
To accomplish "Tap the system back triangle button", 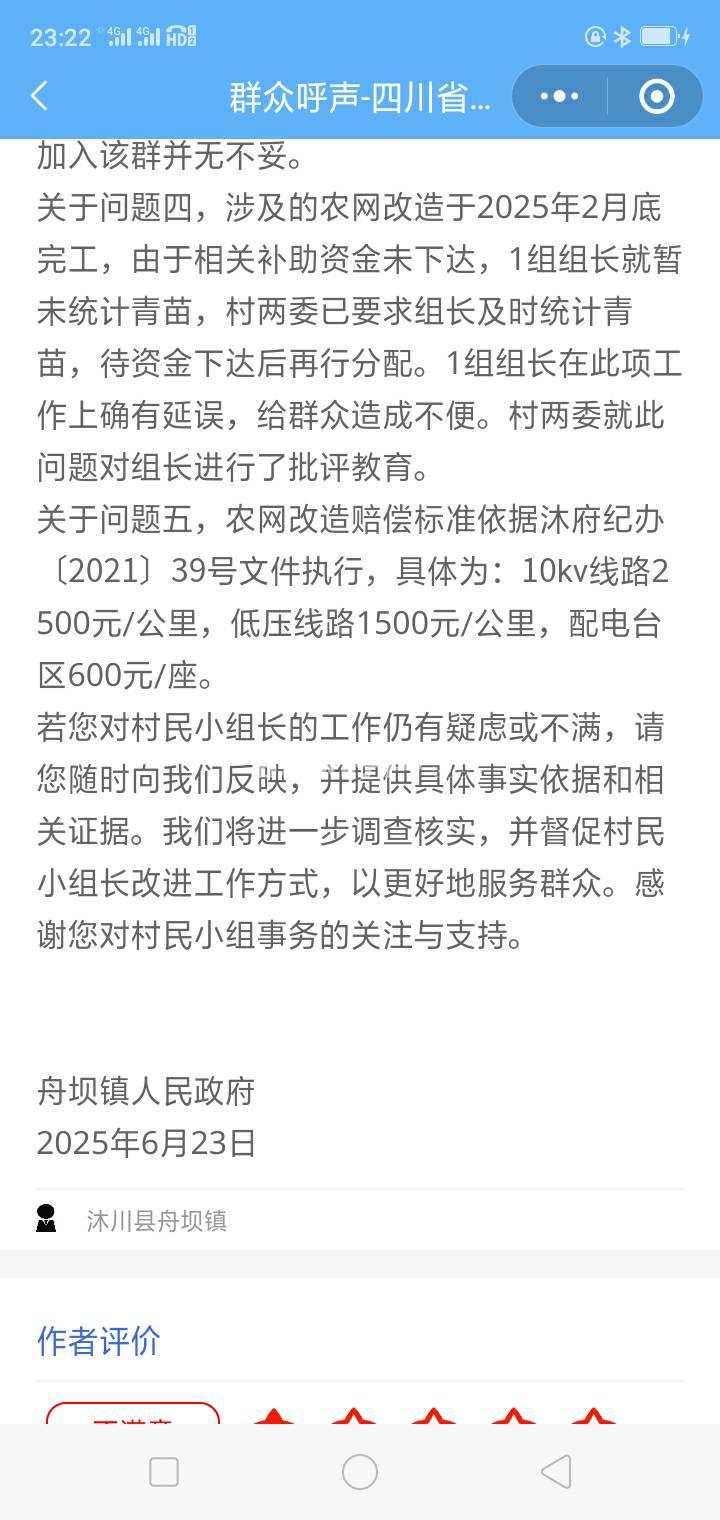I will [555, 1471].
